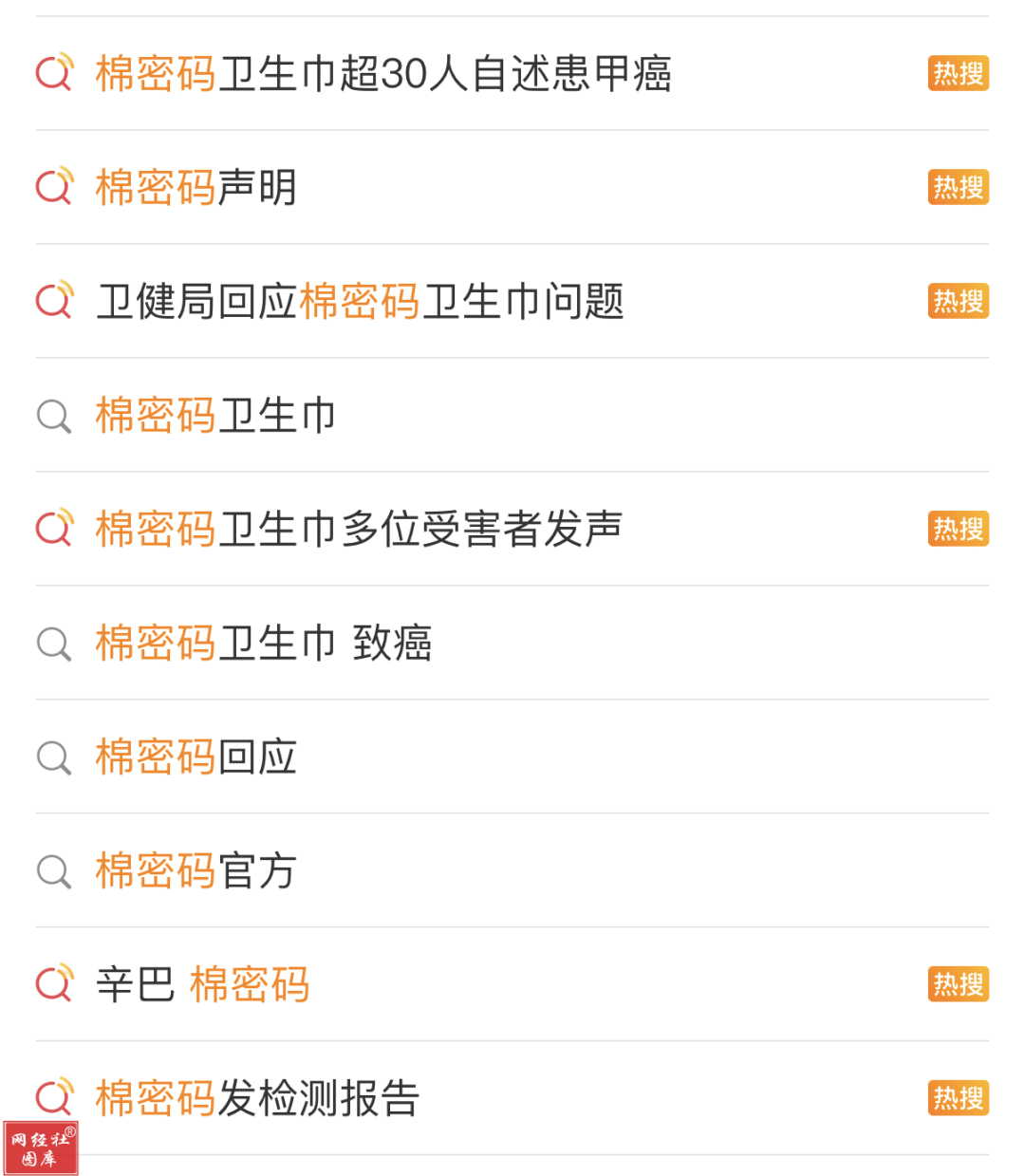Open 卫健局回应棉密码卫生巾问题 suggestion
Viewport: 1025px width, 1176px height.
(360, 302)
